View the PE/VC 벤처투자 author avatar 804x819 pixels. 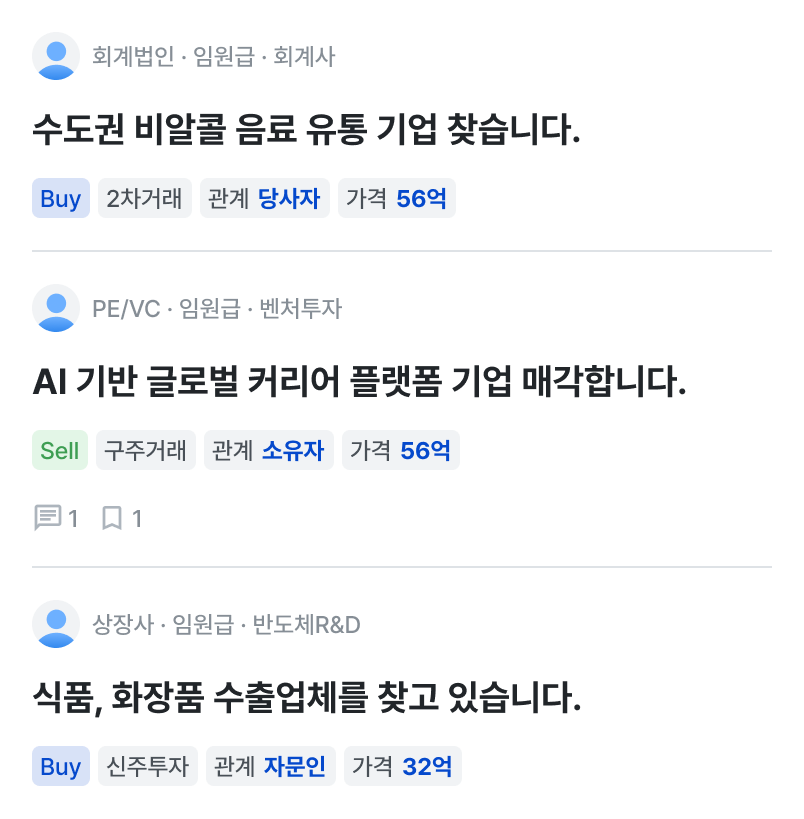pos(56,308)
